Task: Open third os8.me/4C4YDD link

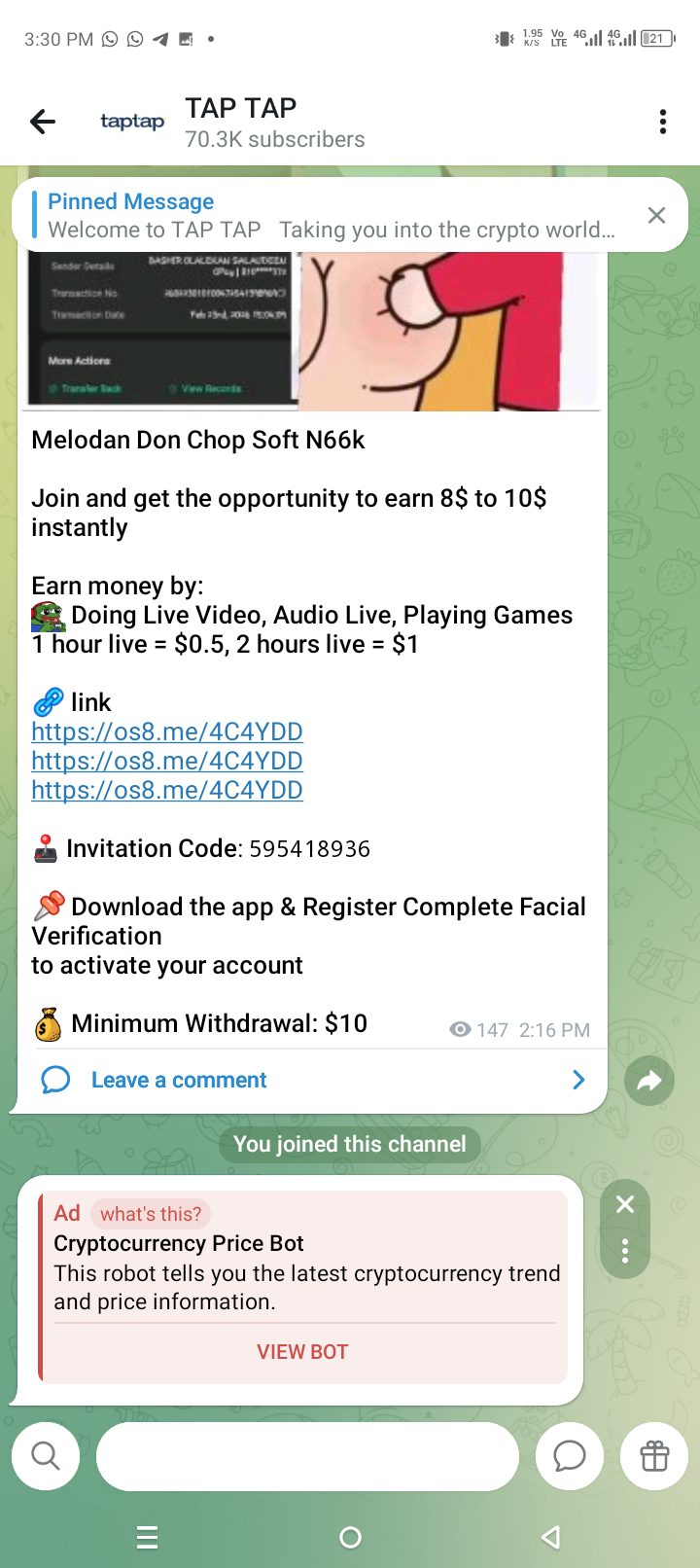Action: pos(167,790)
